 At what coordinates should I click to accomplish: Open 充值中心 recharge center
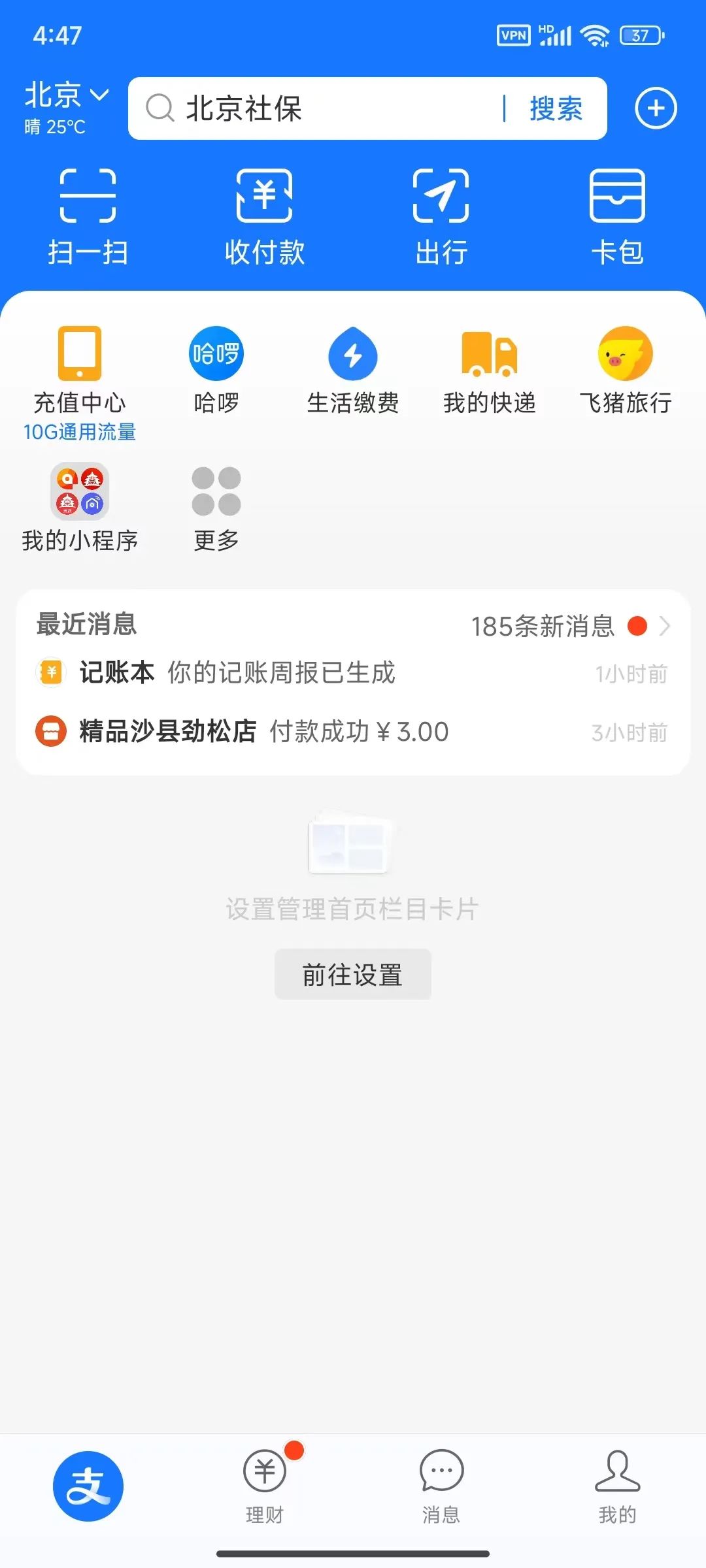coord(80,369)
